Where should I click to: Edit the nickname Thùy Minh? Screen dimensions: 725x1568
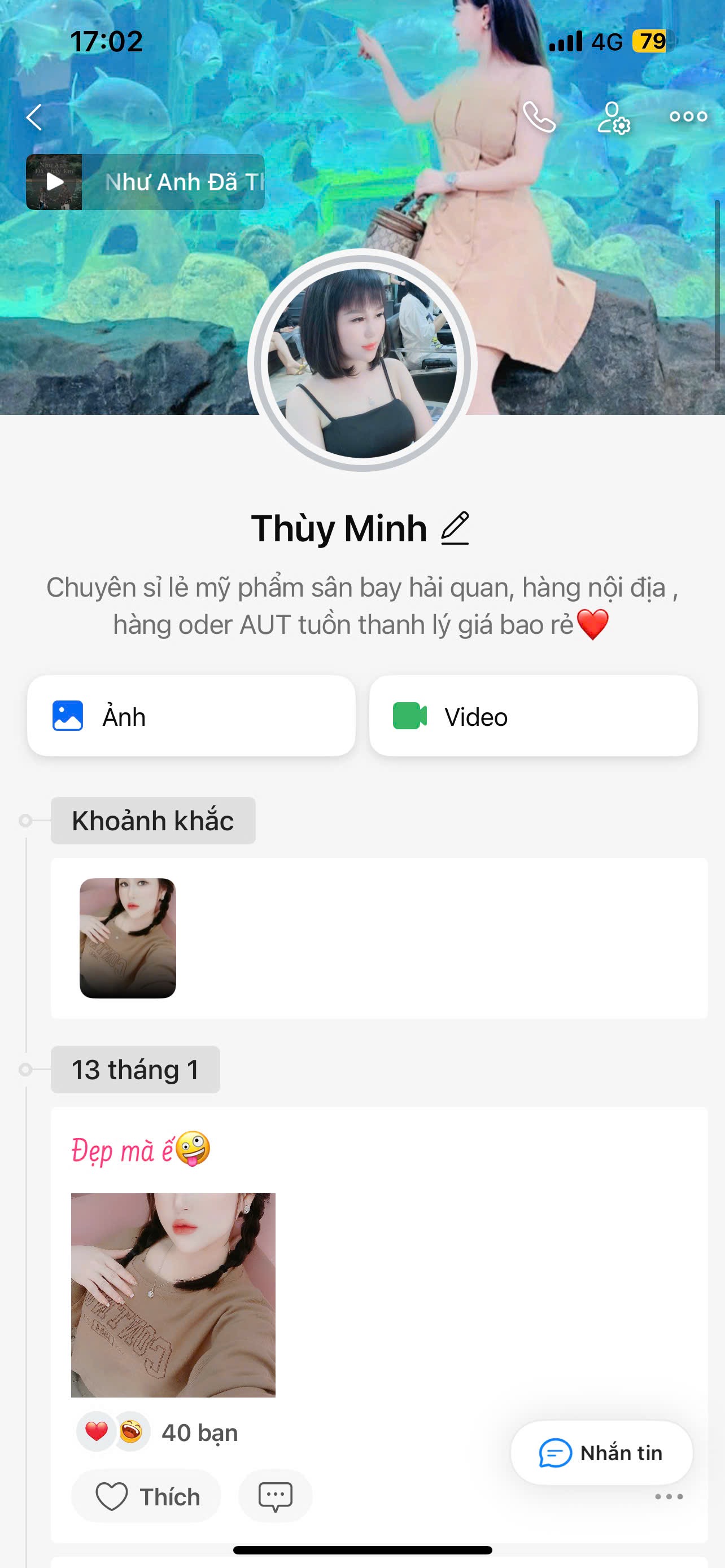tap(455, 528)
